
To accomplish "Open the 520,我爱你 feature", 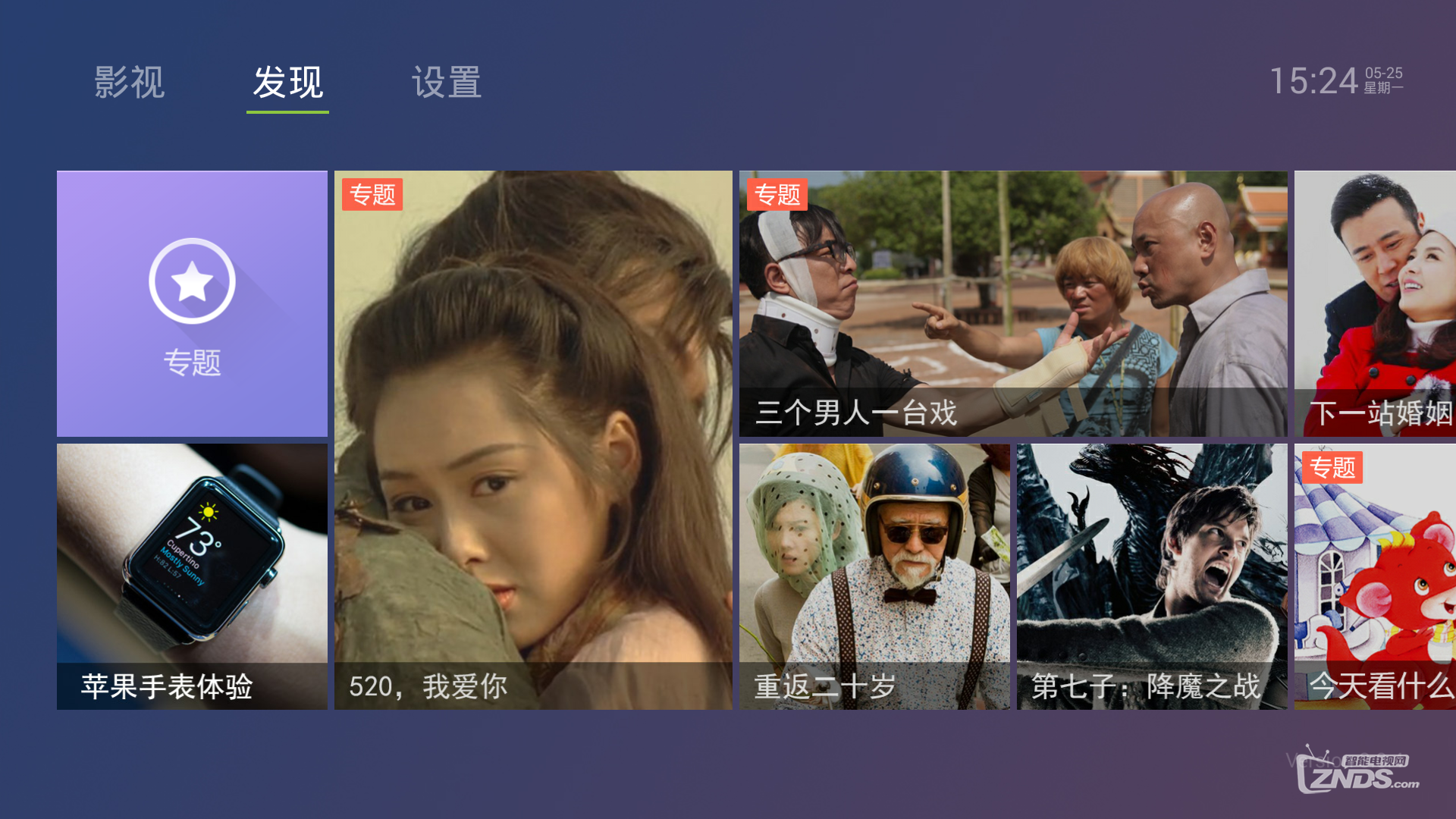I will tap(533, 440).
